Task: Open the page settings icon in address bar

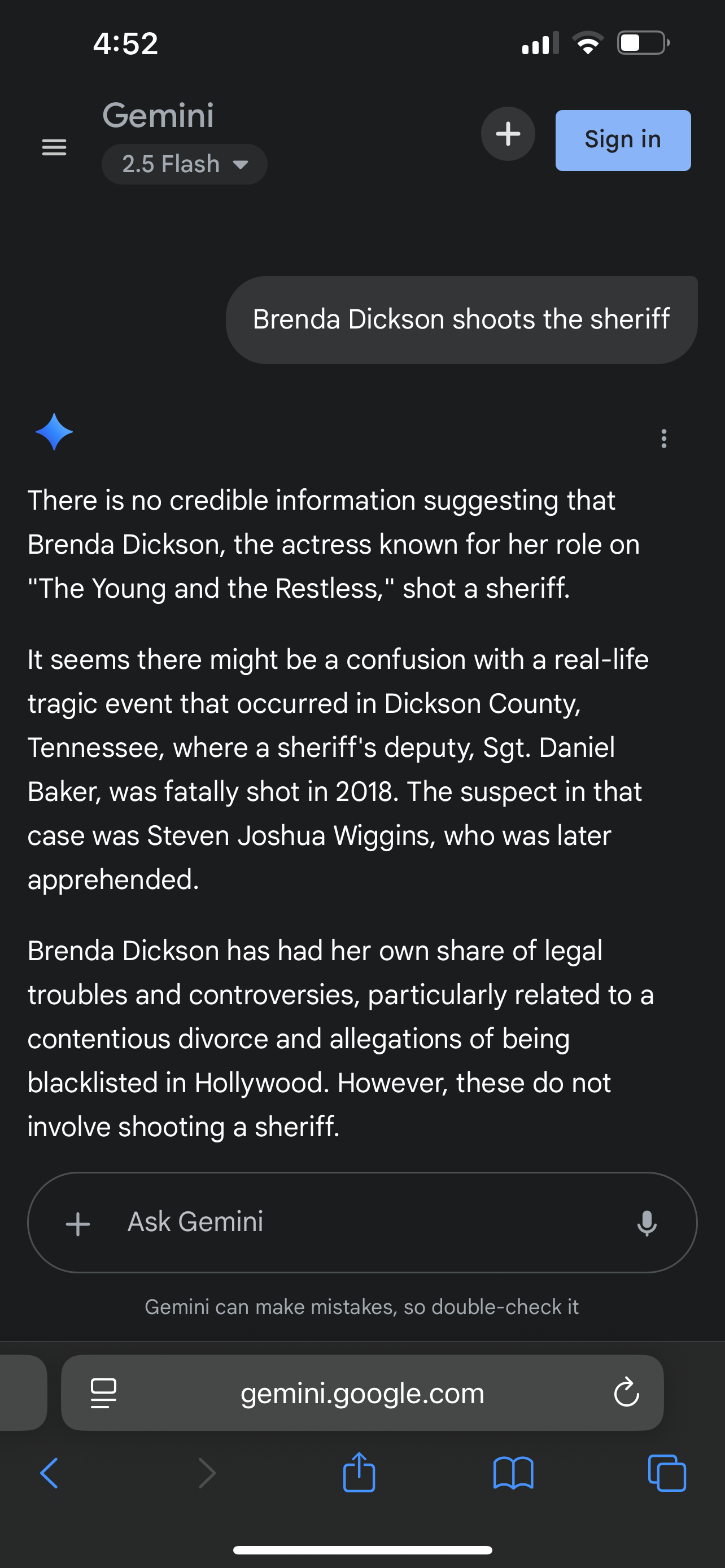Action: [103, 1392]
